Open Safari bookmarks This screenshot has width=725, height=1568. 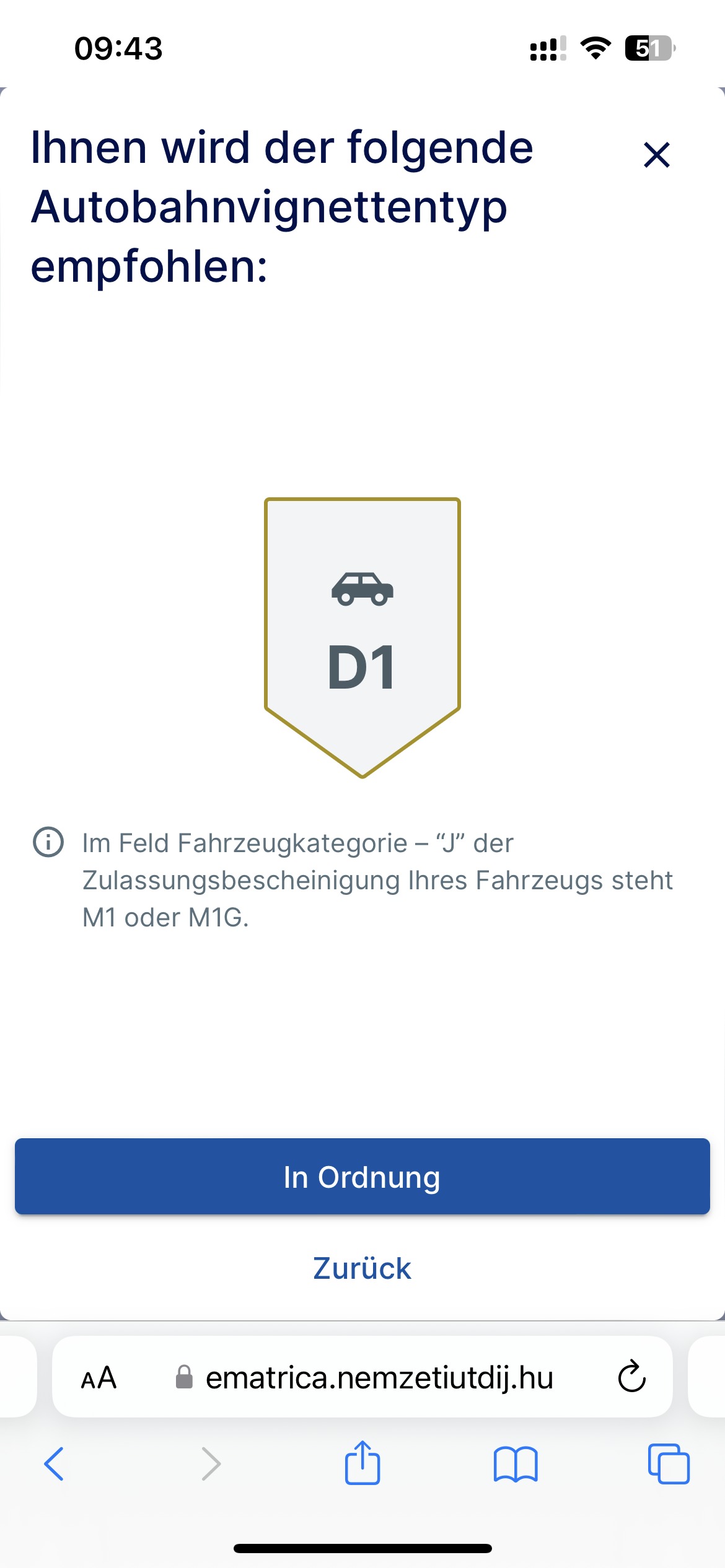point(516,1464)
